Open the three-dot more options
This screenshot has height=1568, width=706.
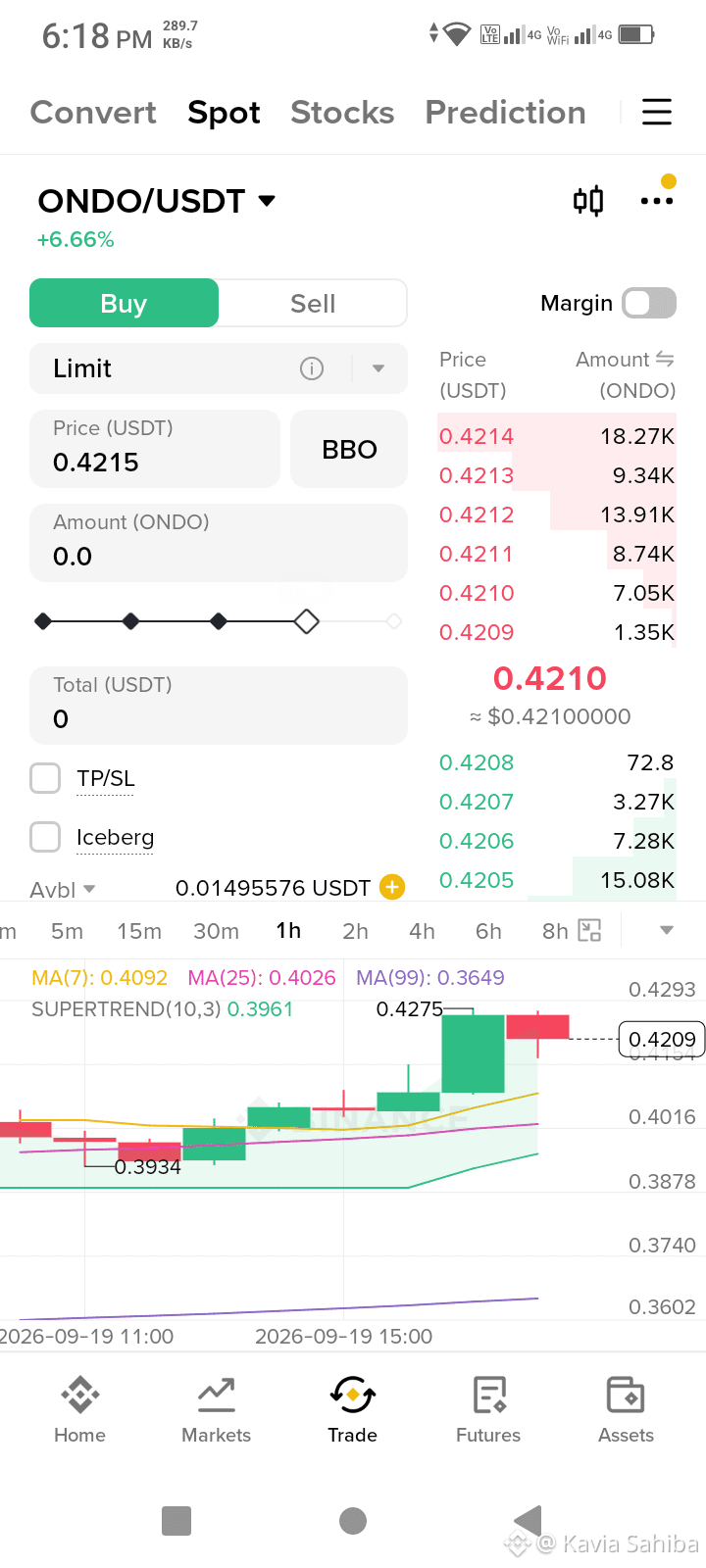657,201
